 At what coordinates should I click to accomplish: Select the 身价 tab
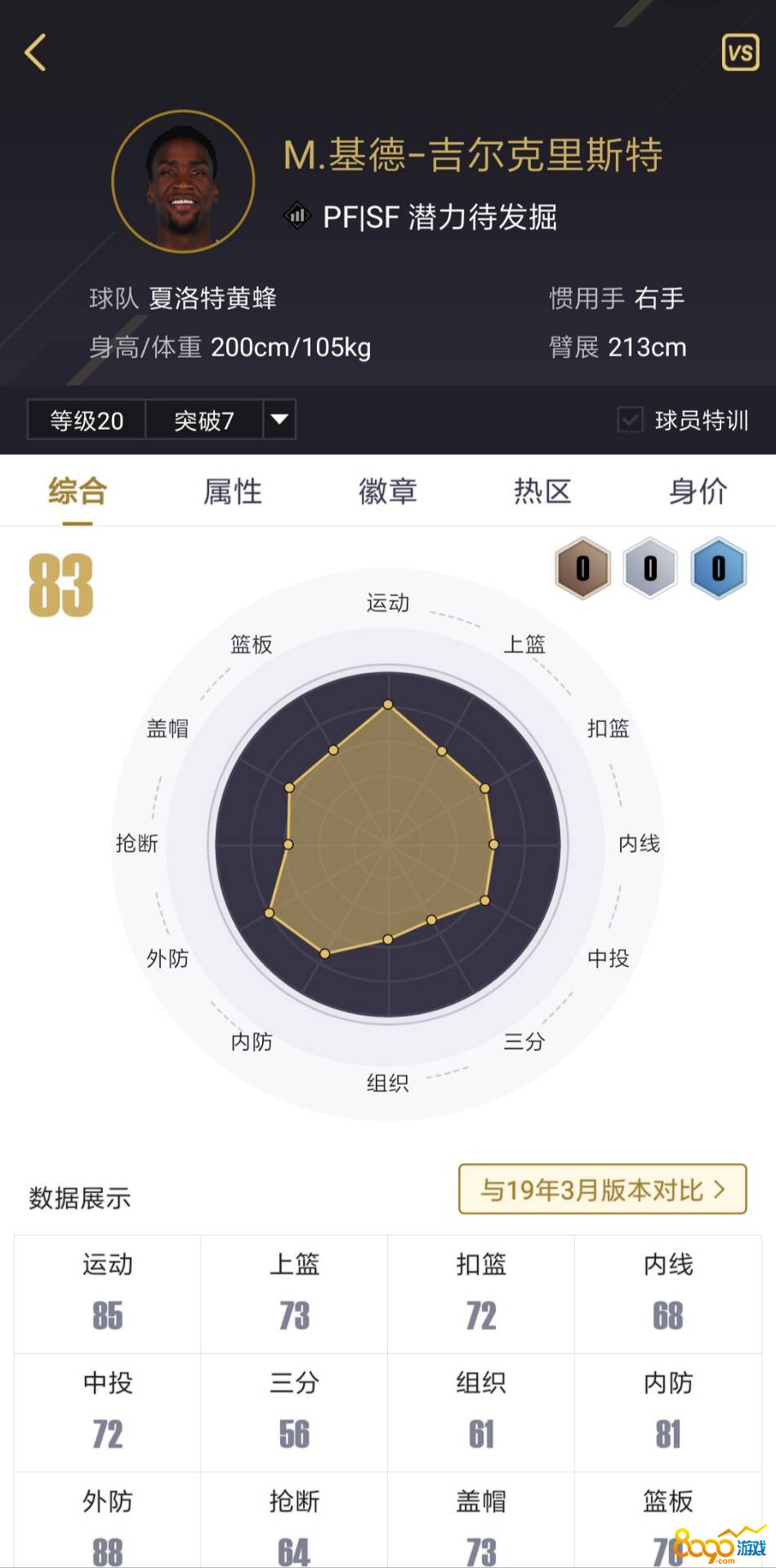pos(697,492)
